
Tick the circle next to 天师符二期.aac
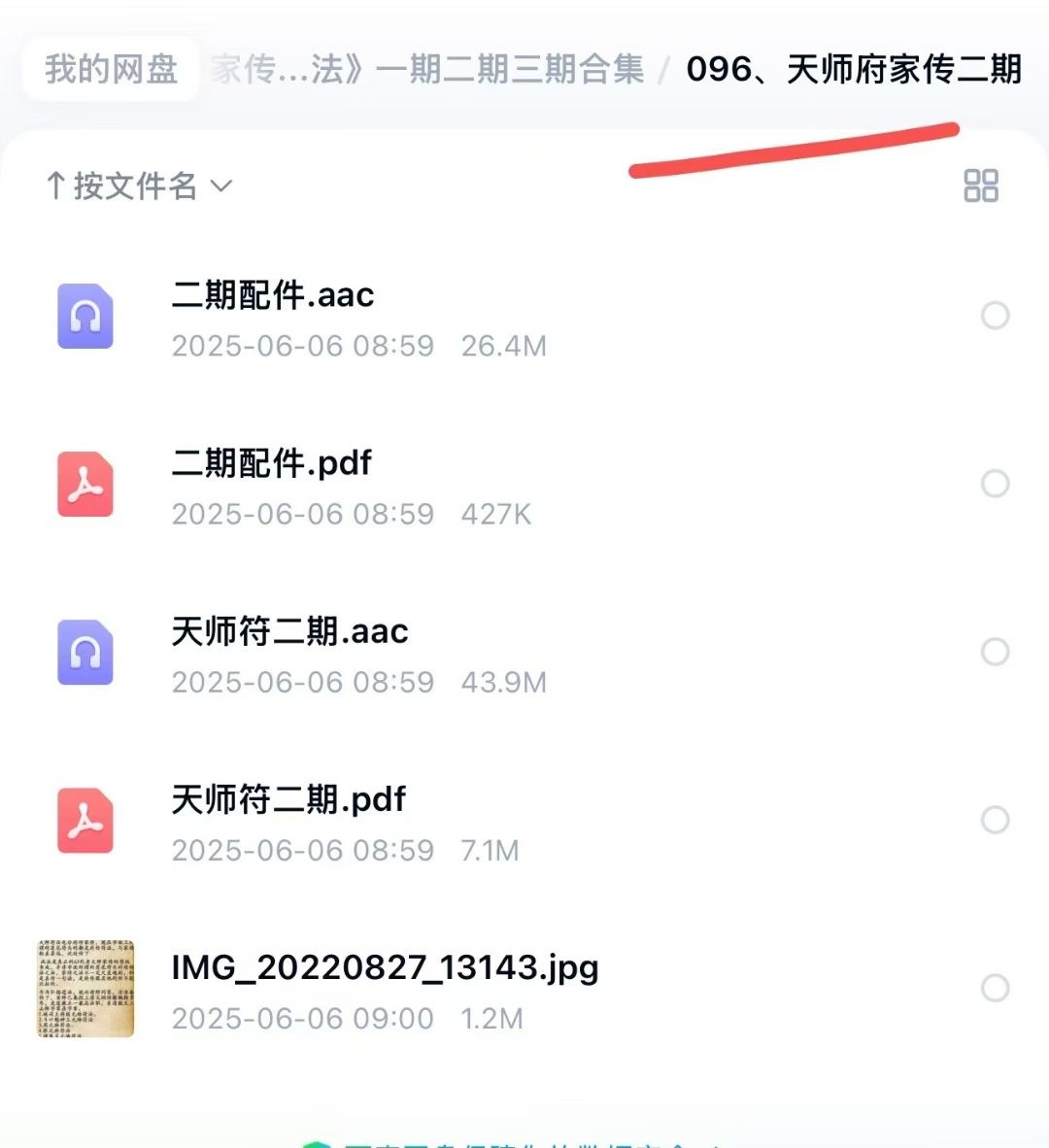[995, 652]
